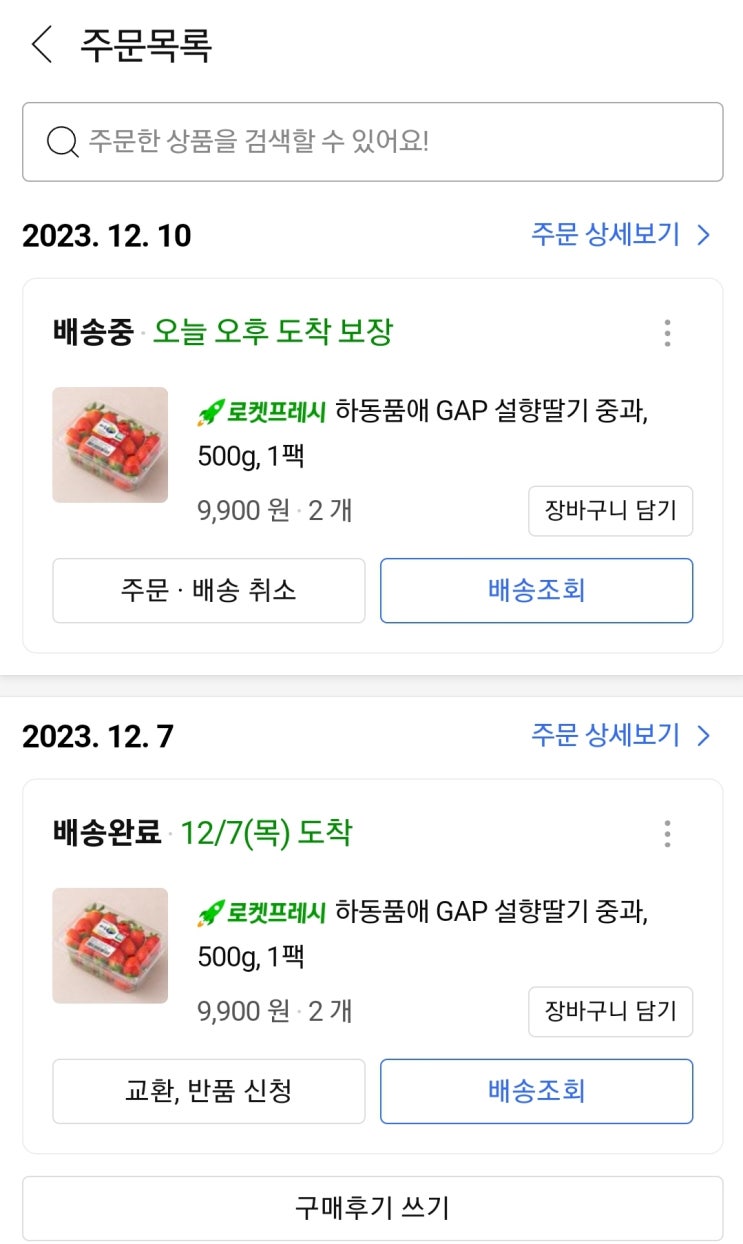Tap 주문 · 배송 취소 button
743x1244 pixels.
point(209,591)
